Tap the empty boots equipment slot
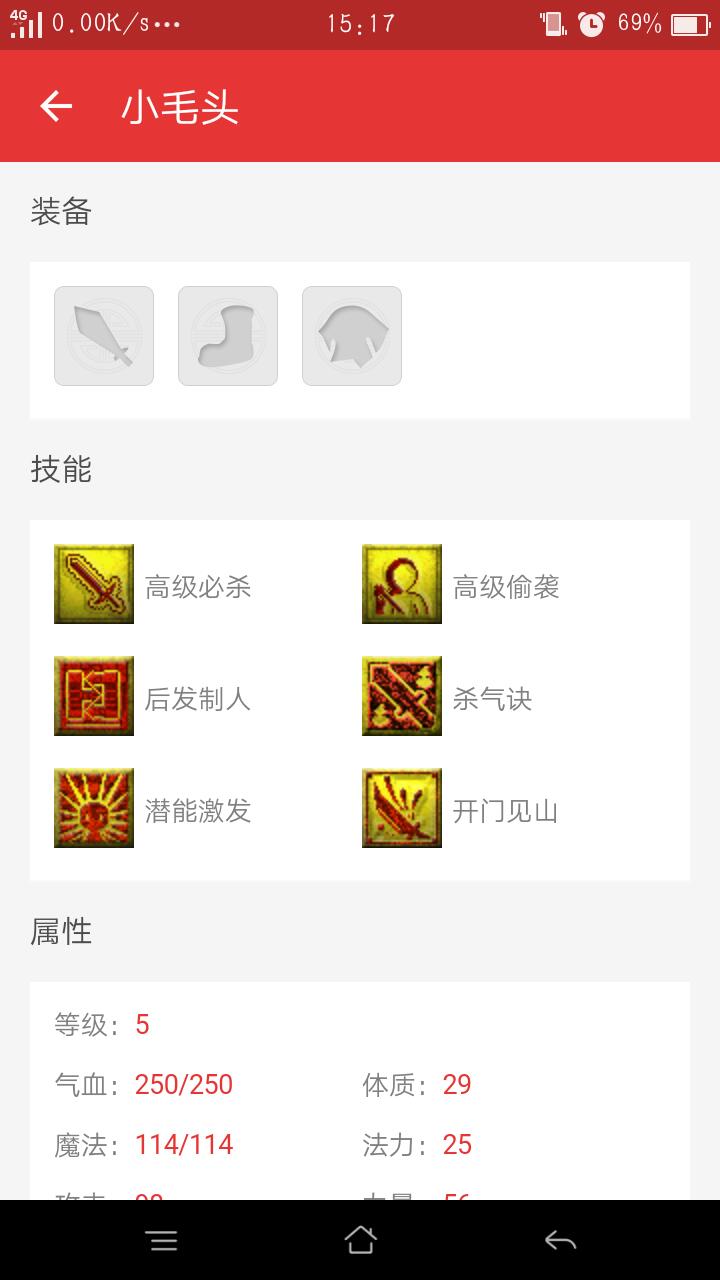 228,336
